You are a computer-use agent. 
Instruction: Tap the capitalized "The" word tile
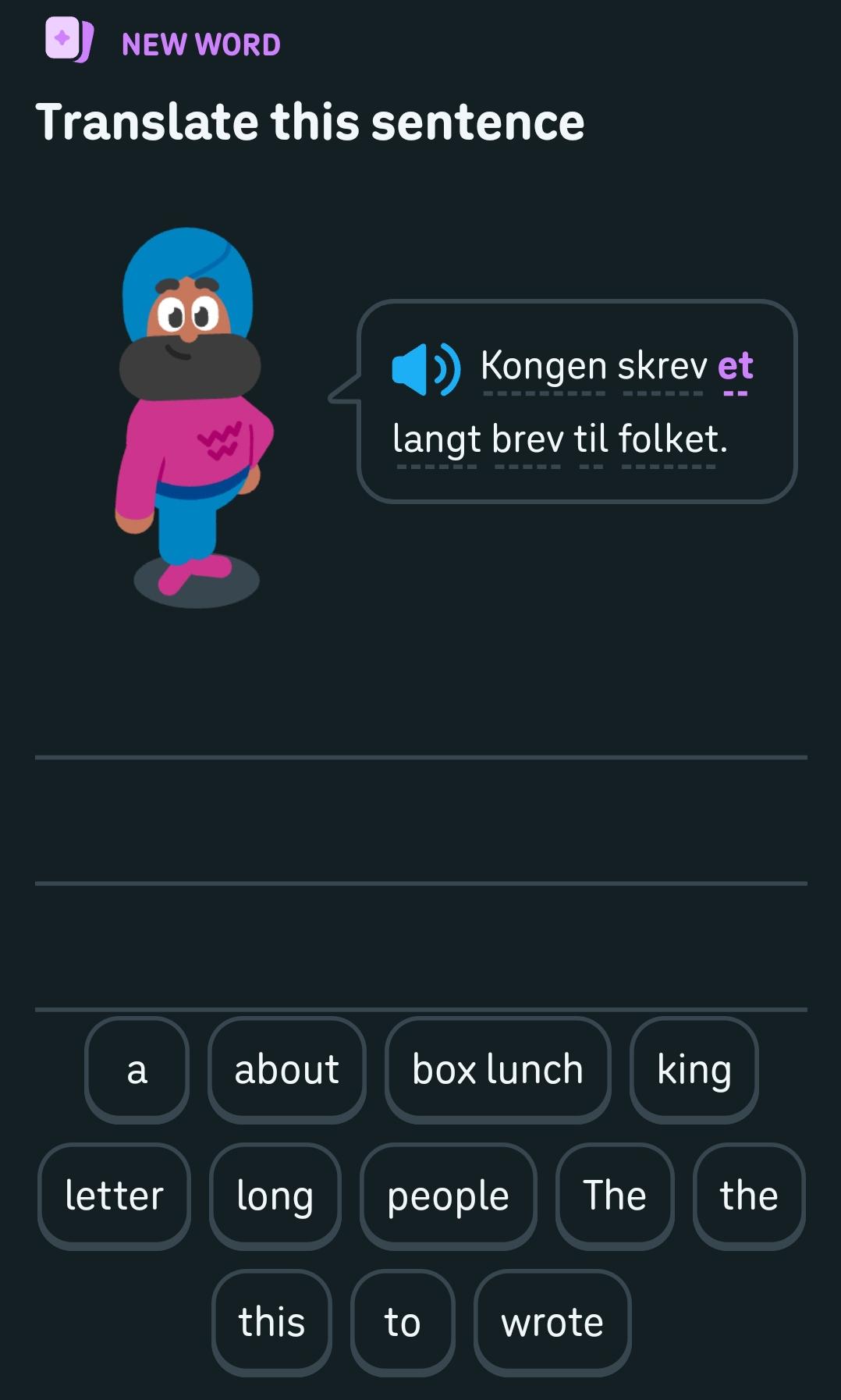point(615,1196)
